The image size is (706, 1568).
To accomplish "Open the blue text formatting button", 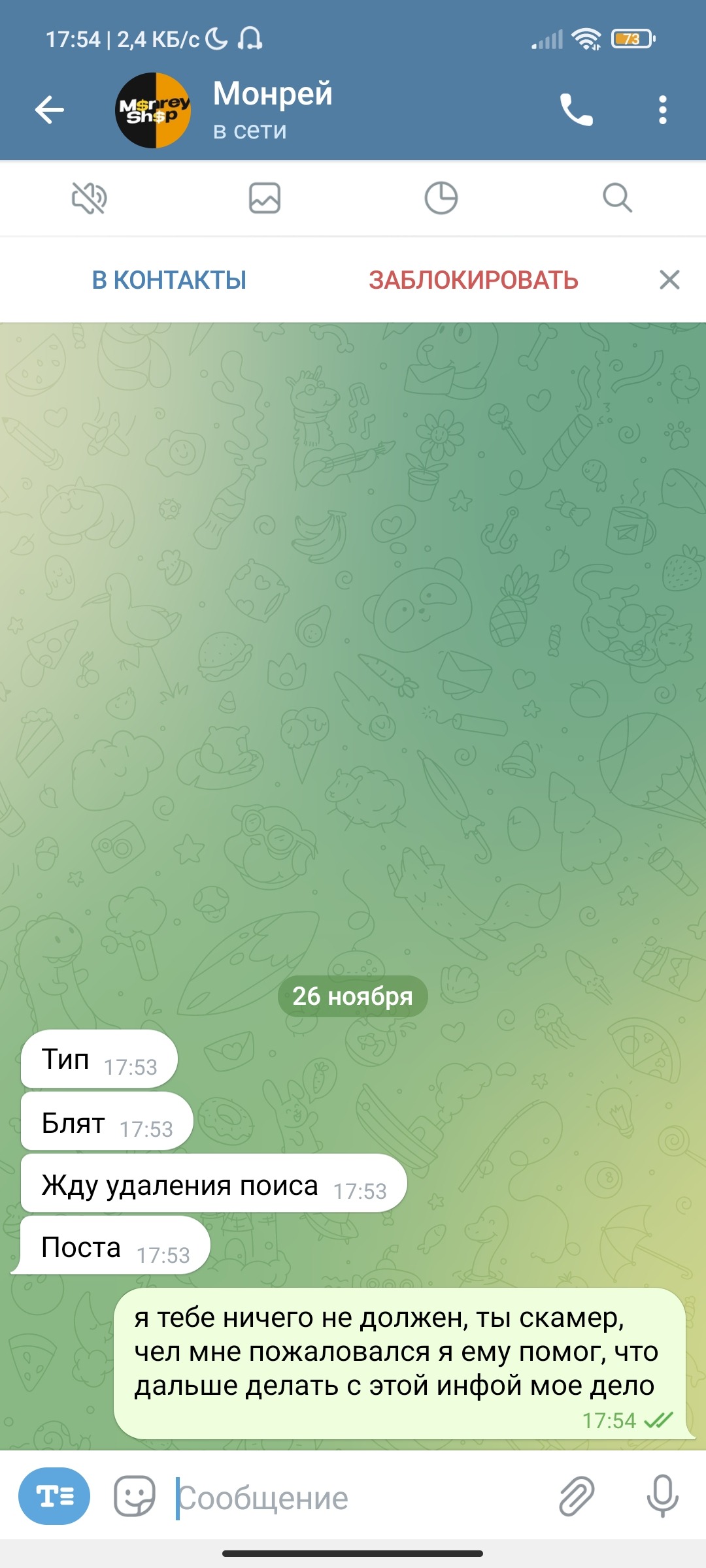I will pyautogui.click(x=54, y=1496).
